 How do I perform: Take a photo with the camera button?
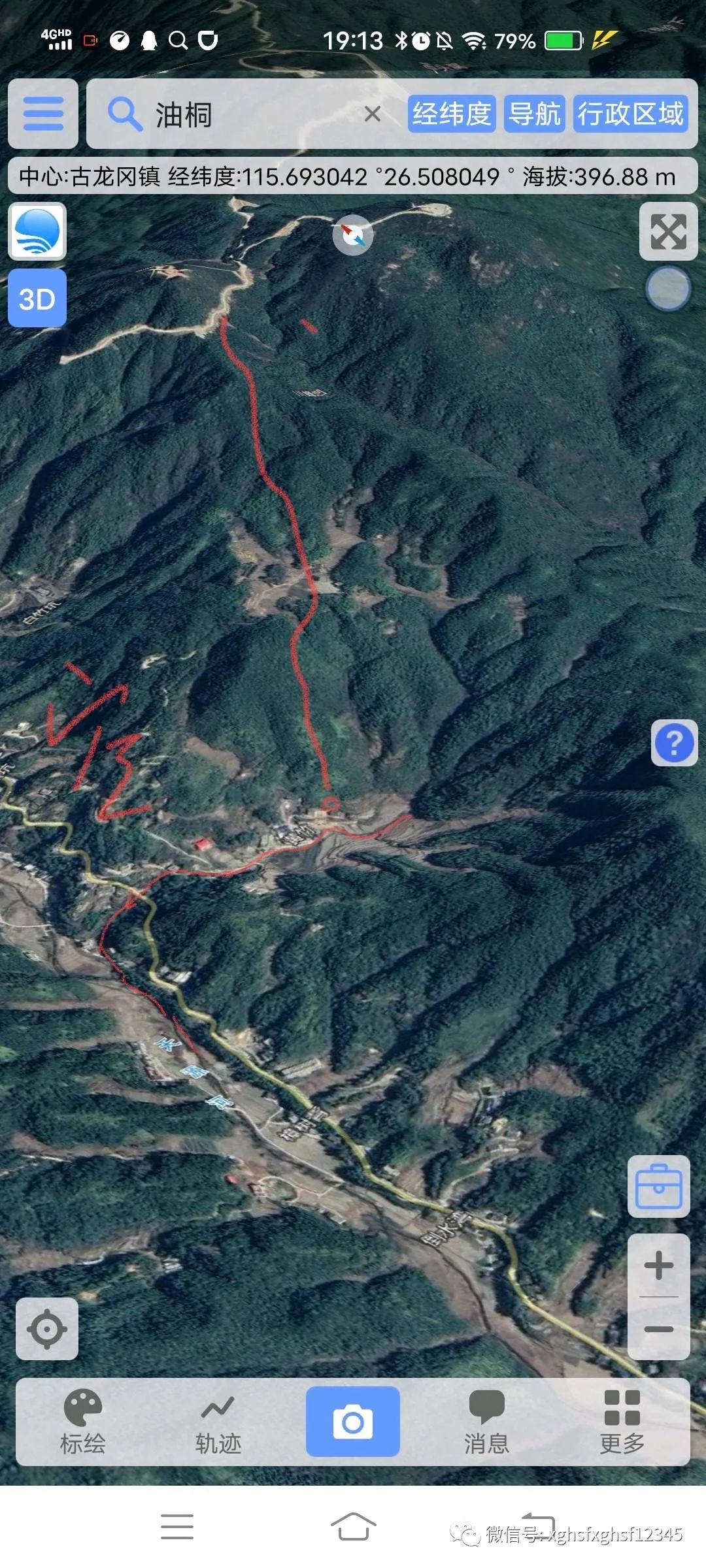pyautogui.click(x=353, y=1422)
